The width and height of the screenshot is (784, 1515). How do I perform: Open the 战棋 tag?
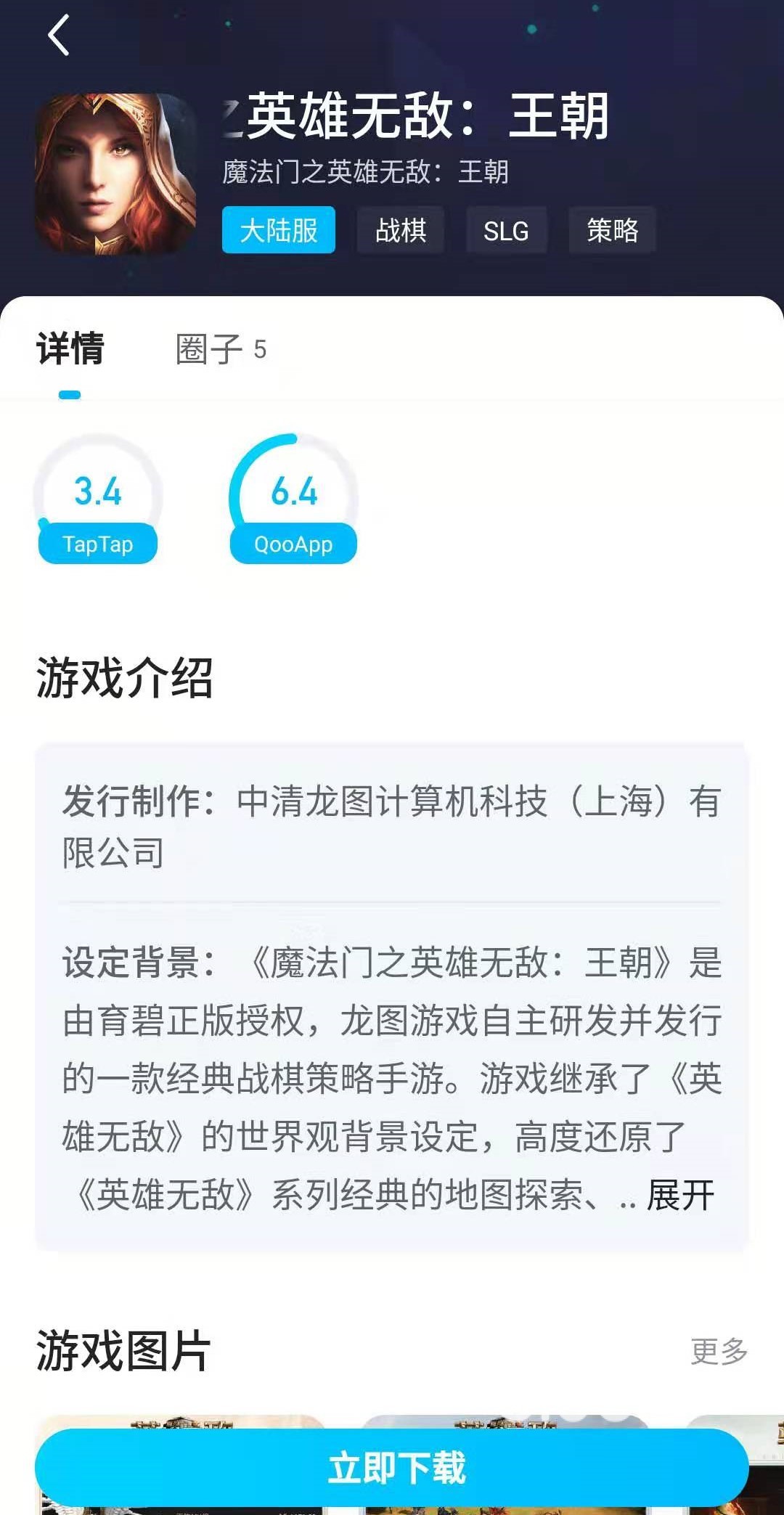[x=400, y=230]
